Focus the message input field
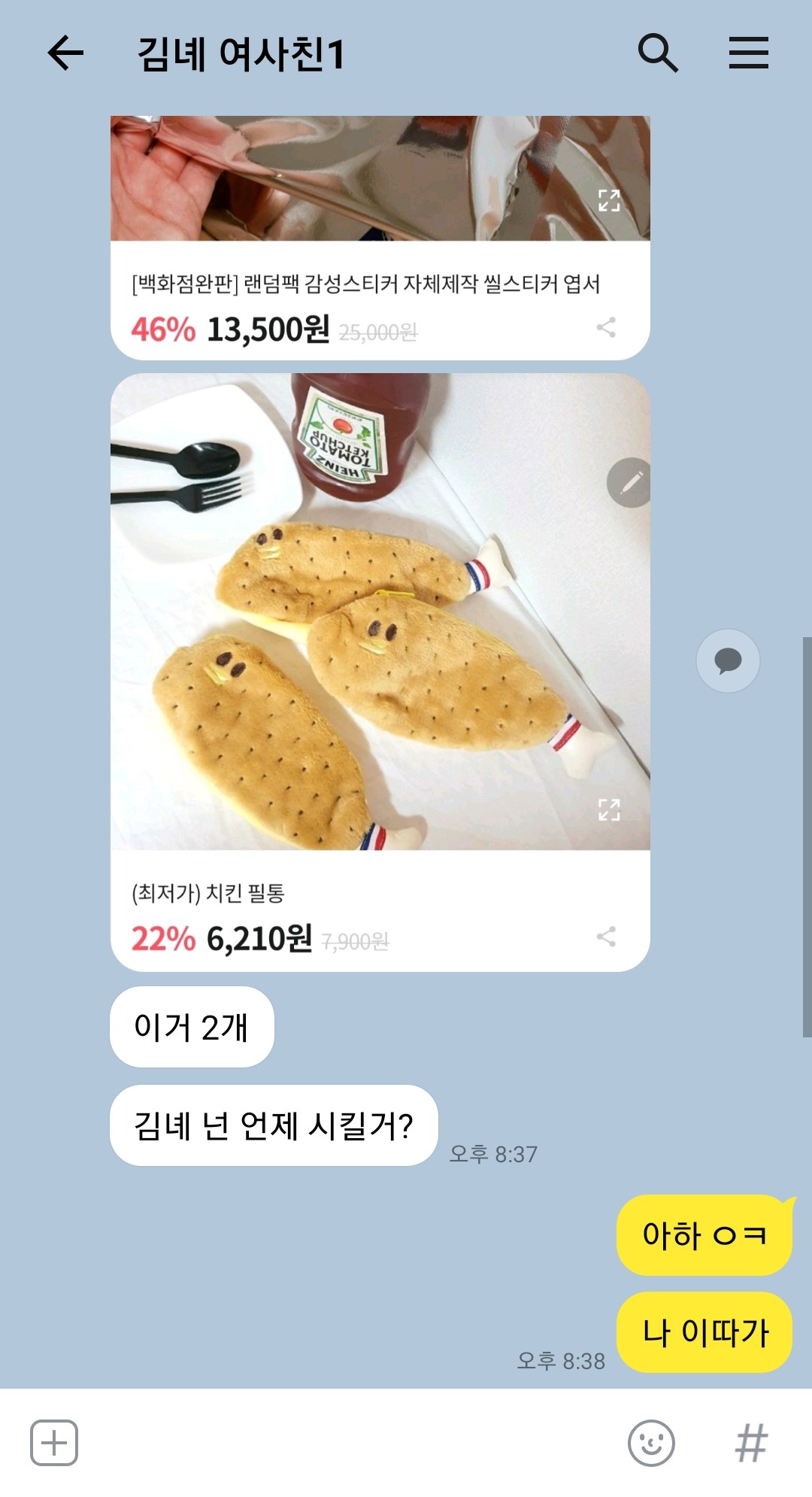The image size is (812, 1497). click(346, 1443)
